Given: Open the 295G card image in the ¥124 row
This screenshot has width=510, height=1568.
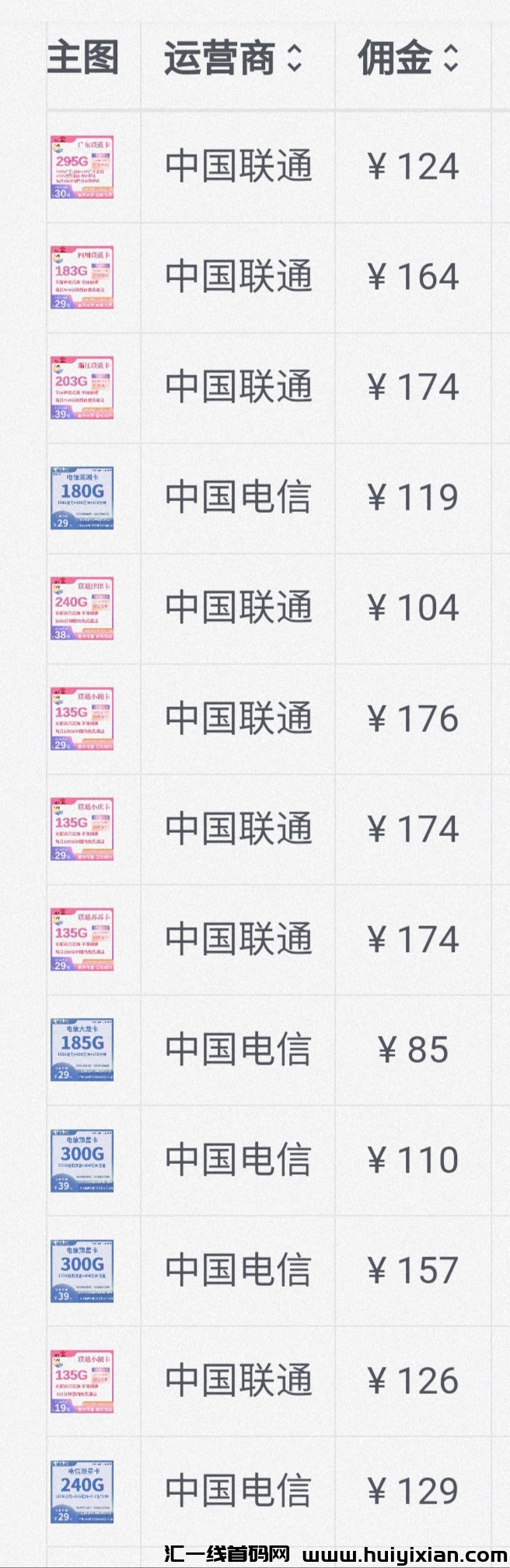Looking at the screenshot, I should [x=82, y=167].
